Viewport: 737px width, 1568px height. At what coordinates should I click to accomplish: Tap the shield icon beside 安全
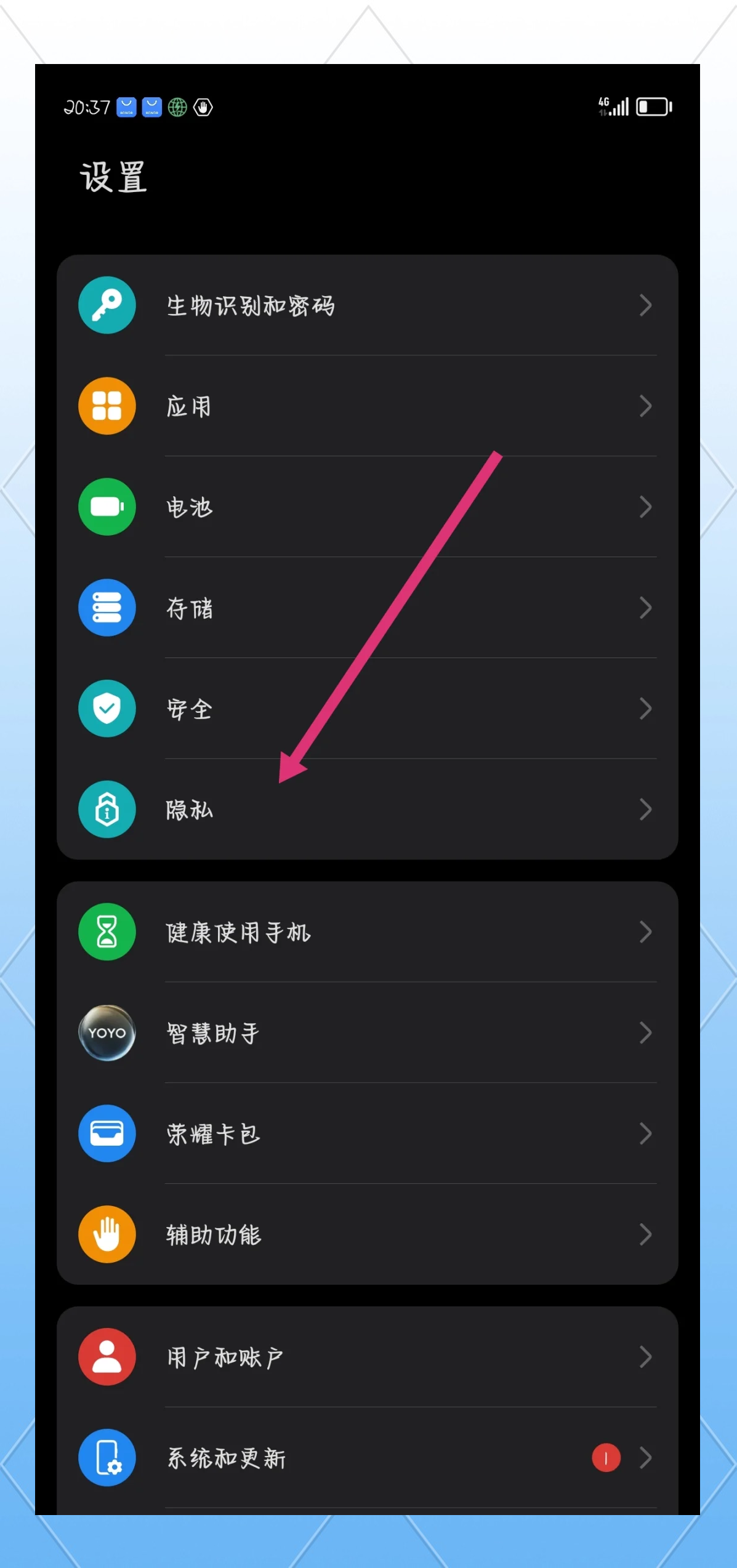tap(106, 708)
